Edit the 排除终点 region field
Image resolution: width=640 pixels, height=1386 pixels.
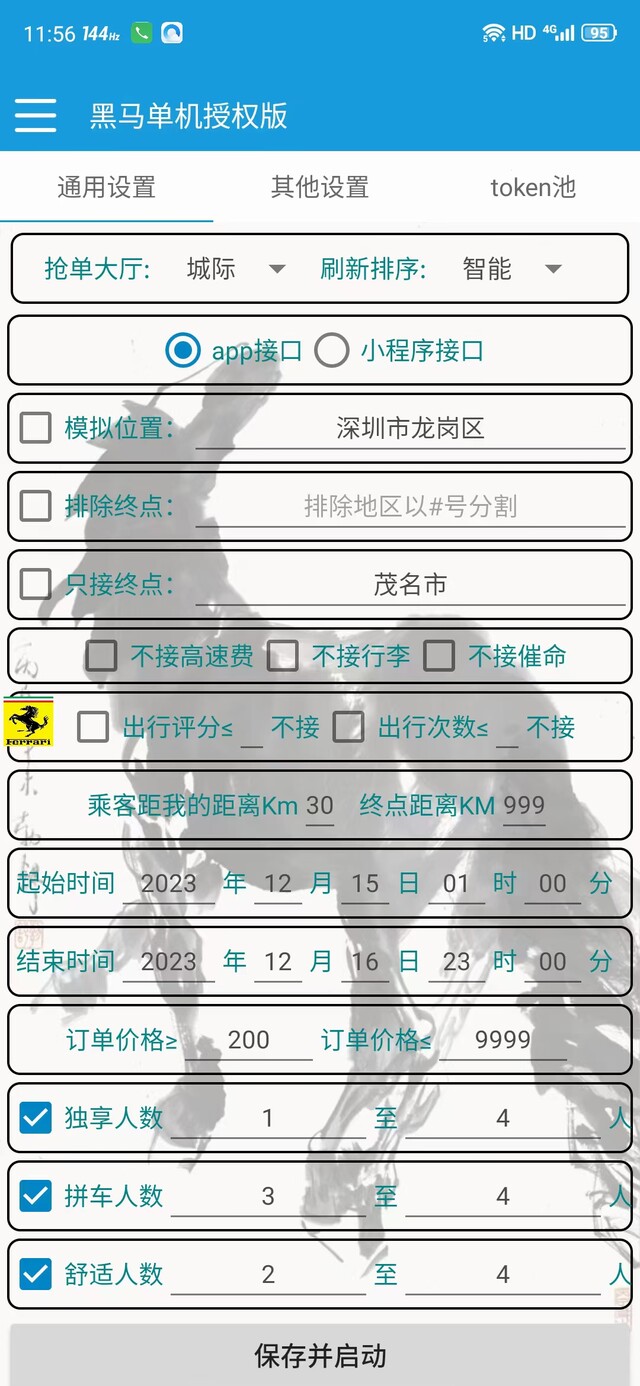410,506
